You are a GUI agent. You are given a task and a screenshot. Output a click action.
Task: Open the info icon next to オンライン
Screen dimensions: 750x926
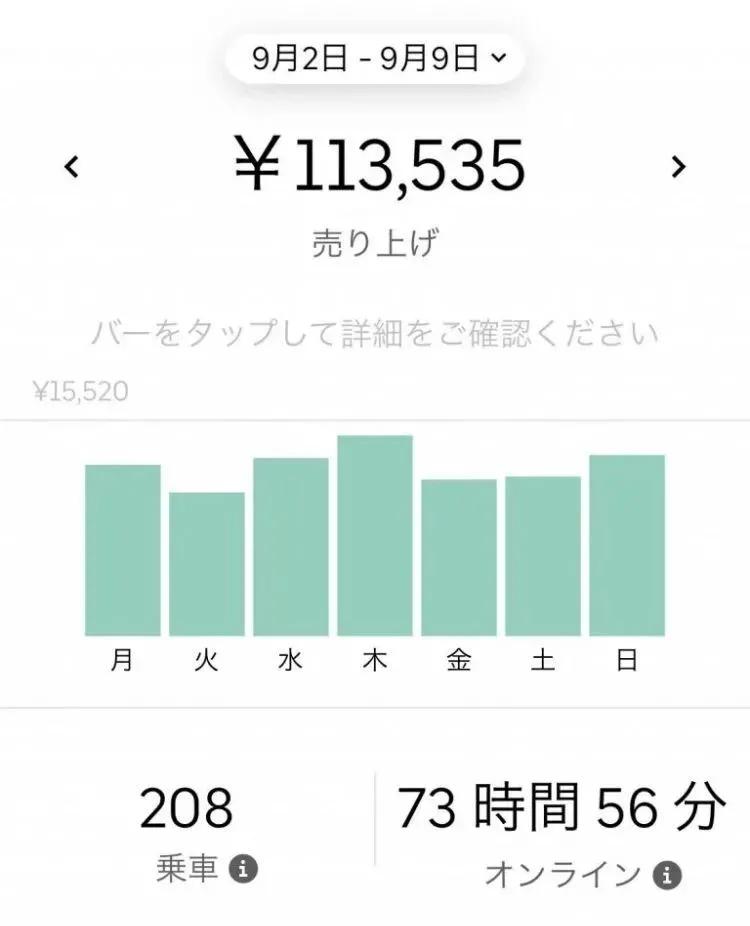(x=667, y=876)
